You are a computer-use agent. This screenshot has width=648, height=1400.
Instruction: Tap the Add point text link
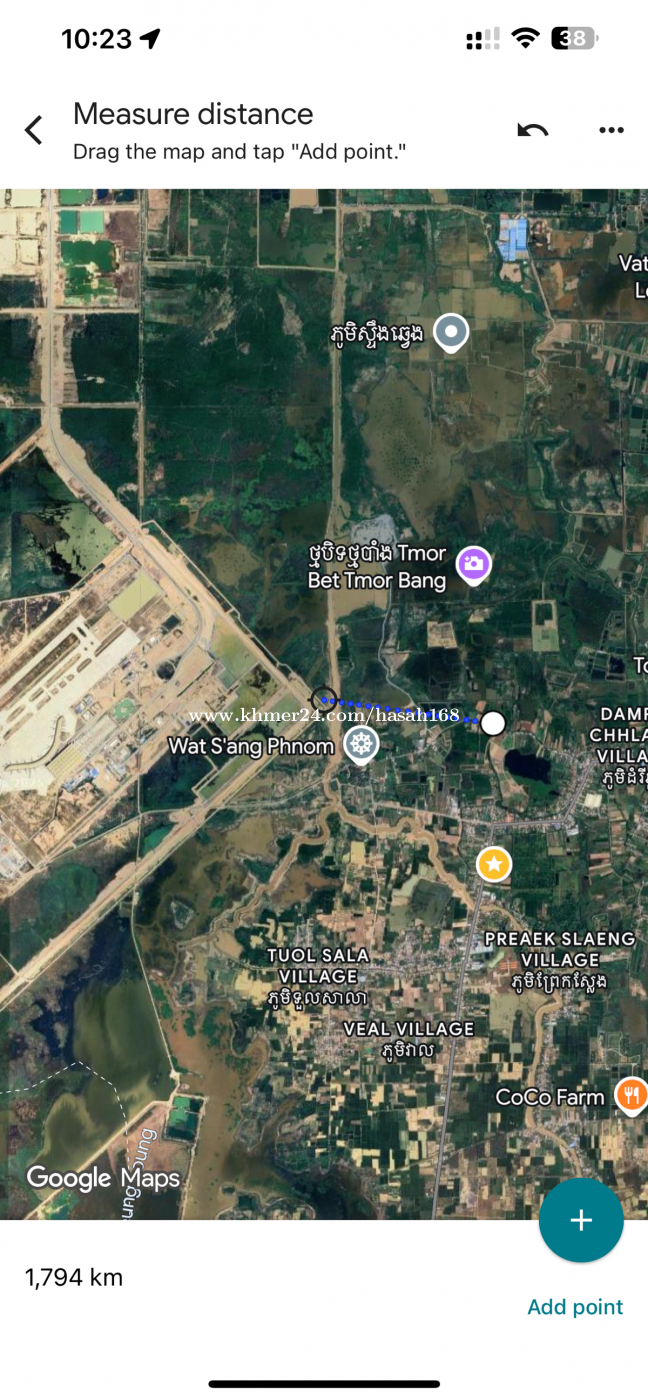click(x=575, y=1307)
